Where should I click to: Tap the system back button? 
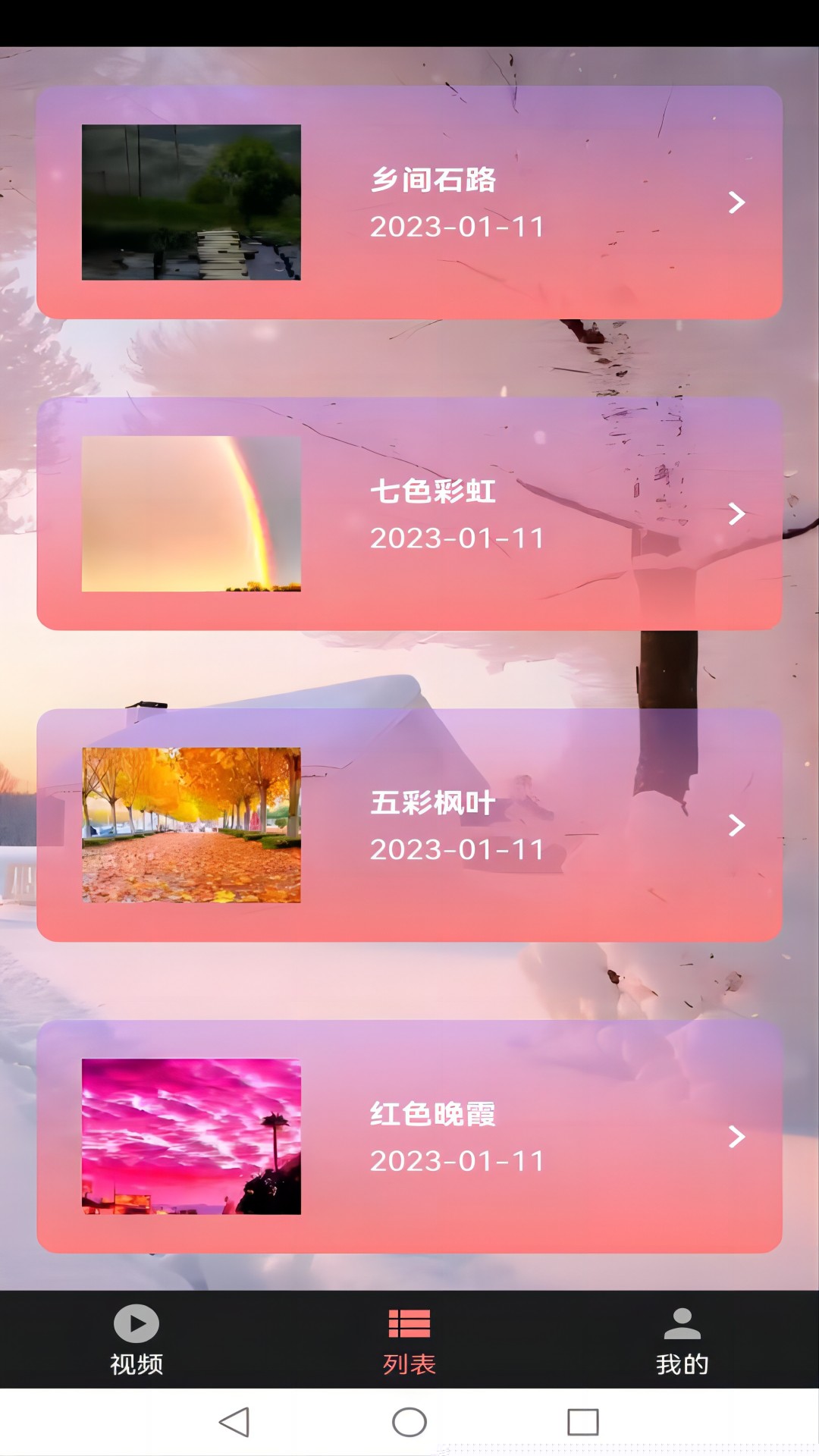tap(234, 1422)
